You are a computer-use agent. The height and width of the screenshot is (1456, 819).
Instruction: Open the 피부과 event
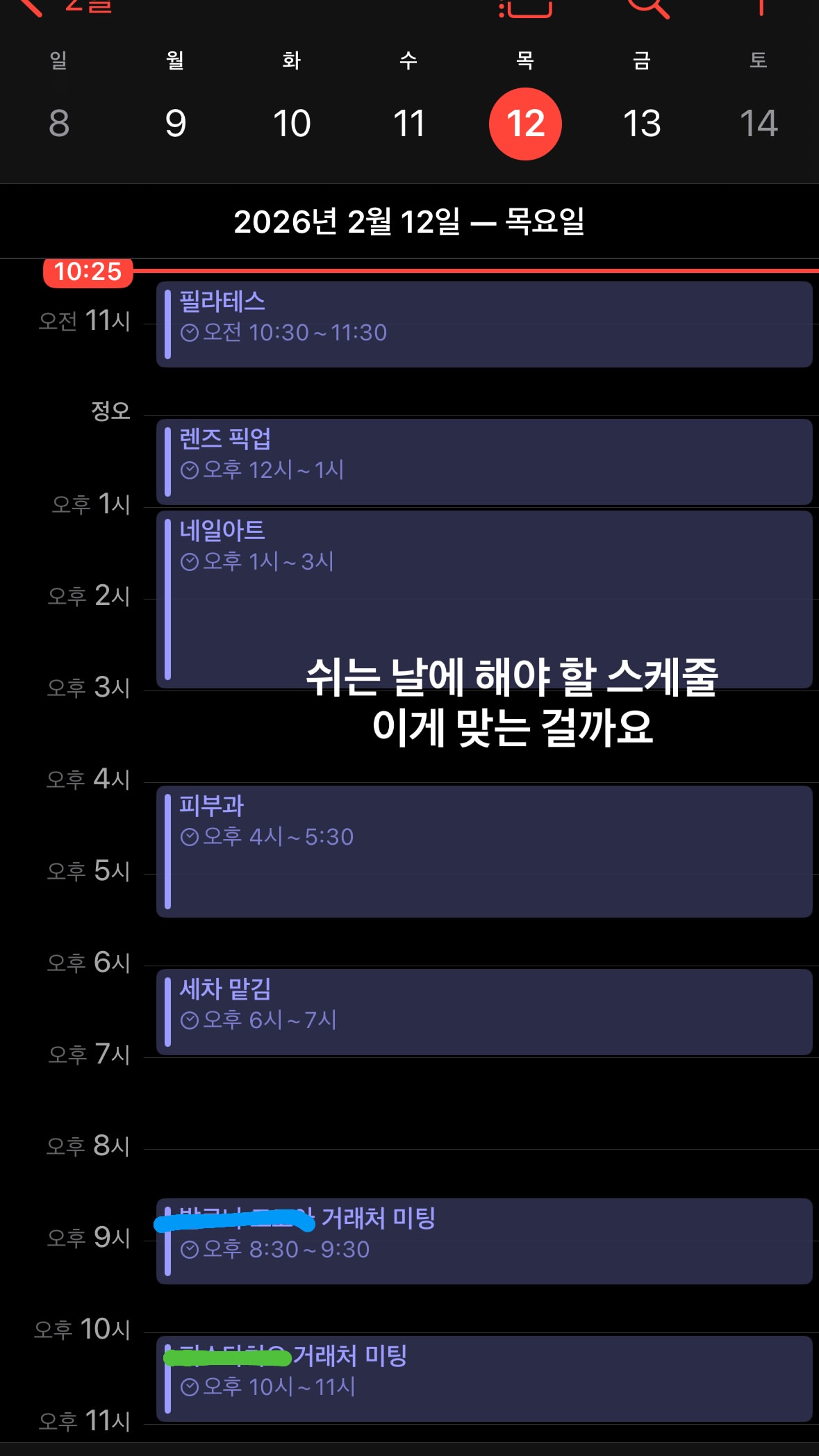click(x=484, y=852)
